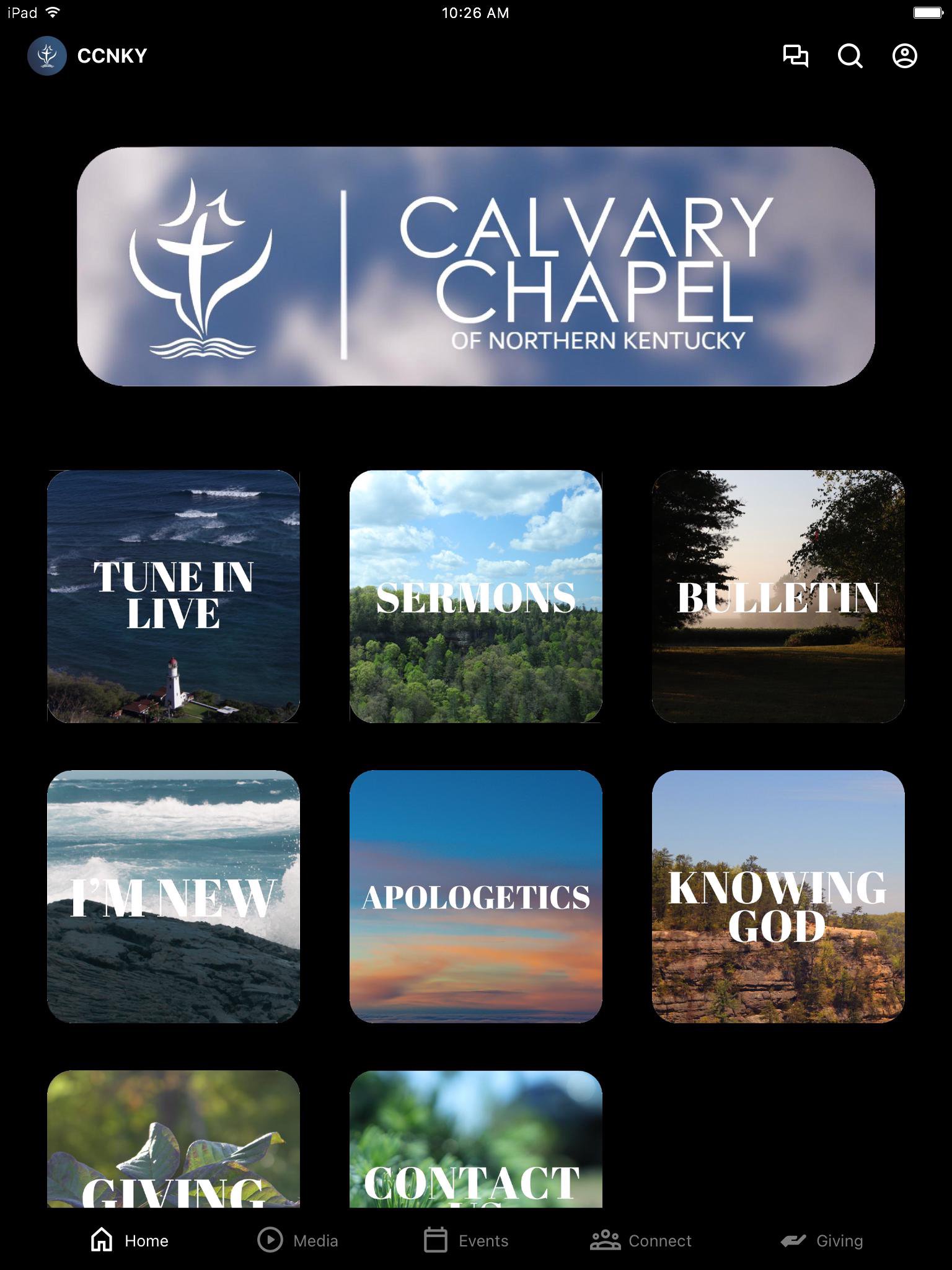Switch to the Media tab
Image resolution: width=952 pixels, height=1270 pixels.
tap(297, 1240)
